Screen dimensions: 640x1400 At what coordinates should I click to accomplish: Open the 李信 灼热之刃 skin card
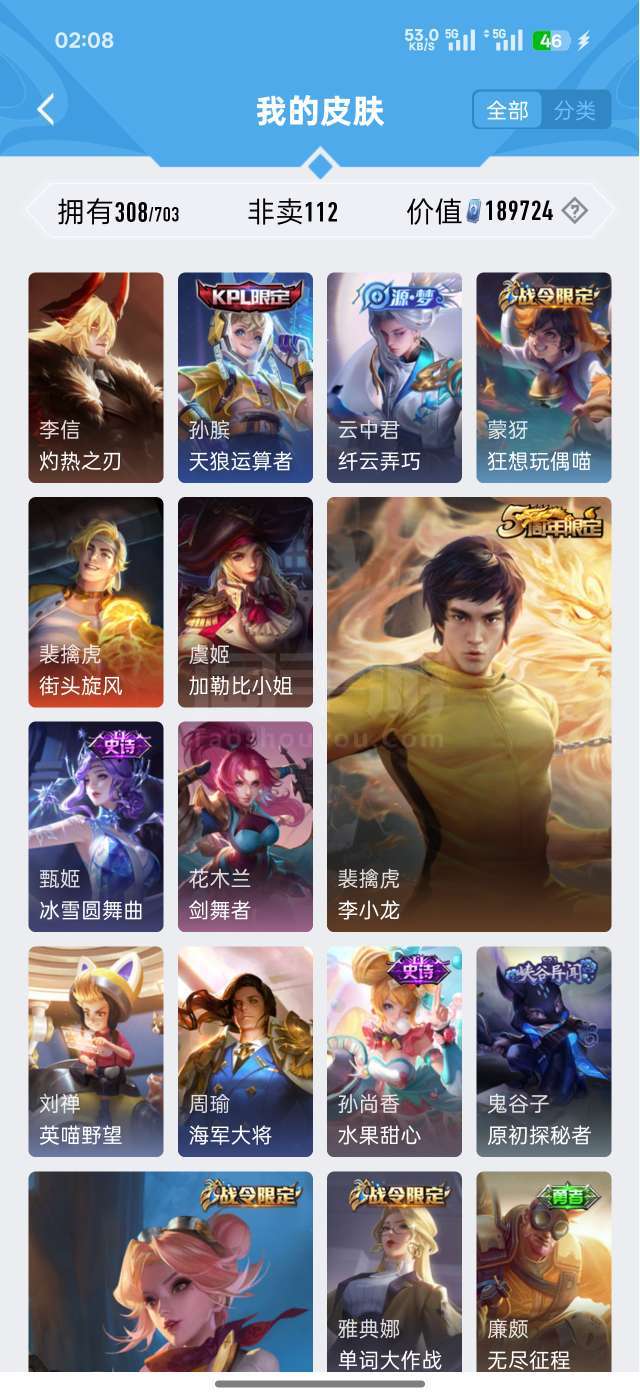pos(95,377)
